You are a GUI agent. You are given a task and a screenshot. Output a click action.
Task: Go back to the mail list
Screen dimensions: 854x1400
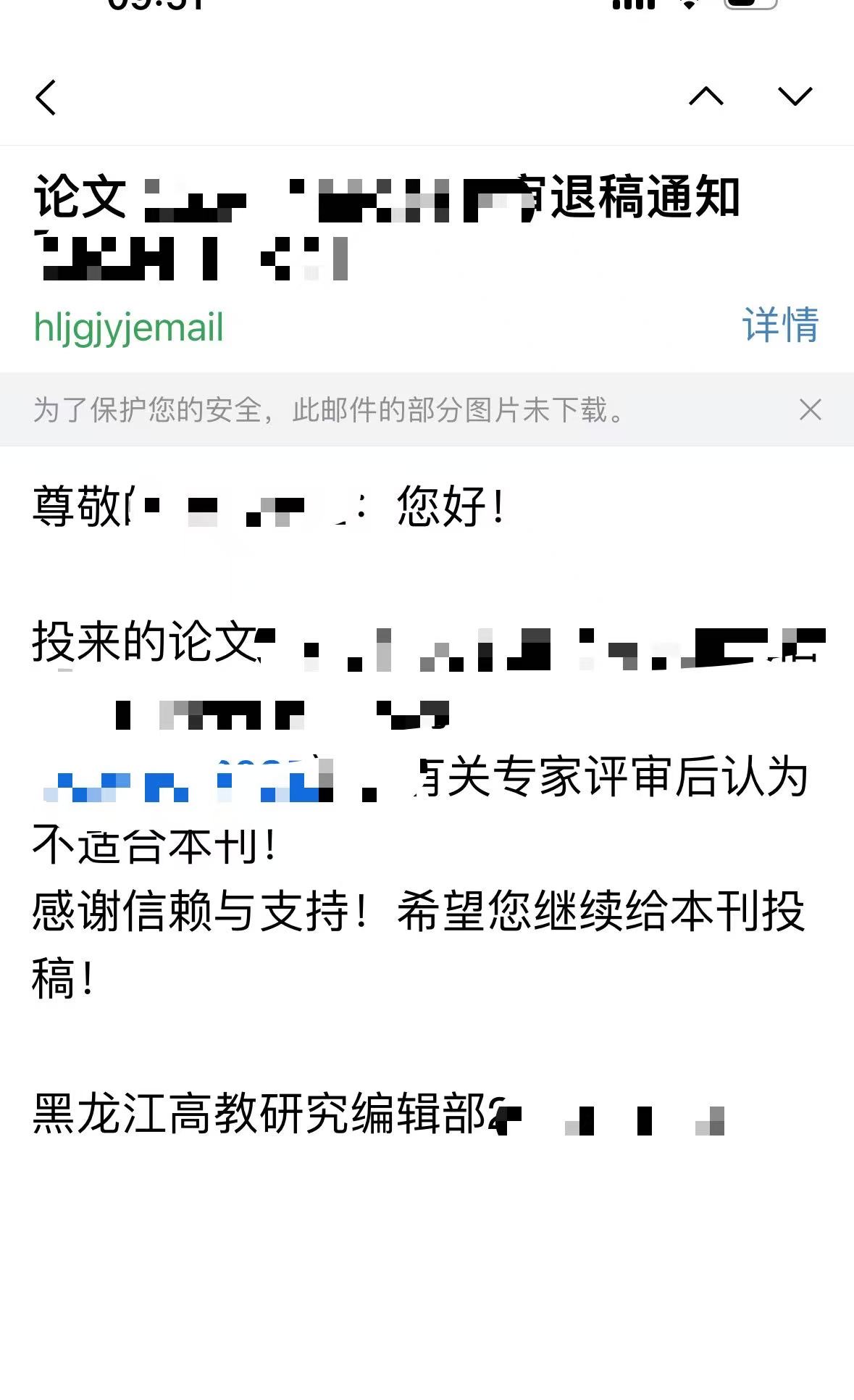[46, 97]
